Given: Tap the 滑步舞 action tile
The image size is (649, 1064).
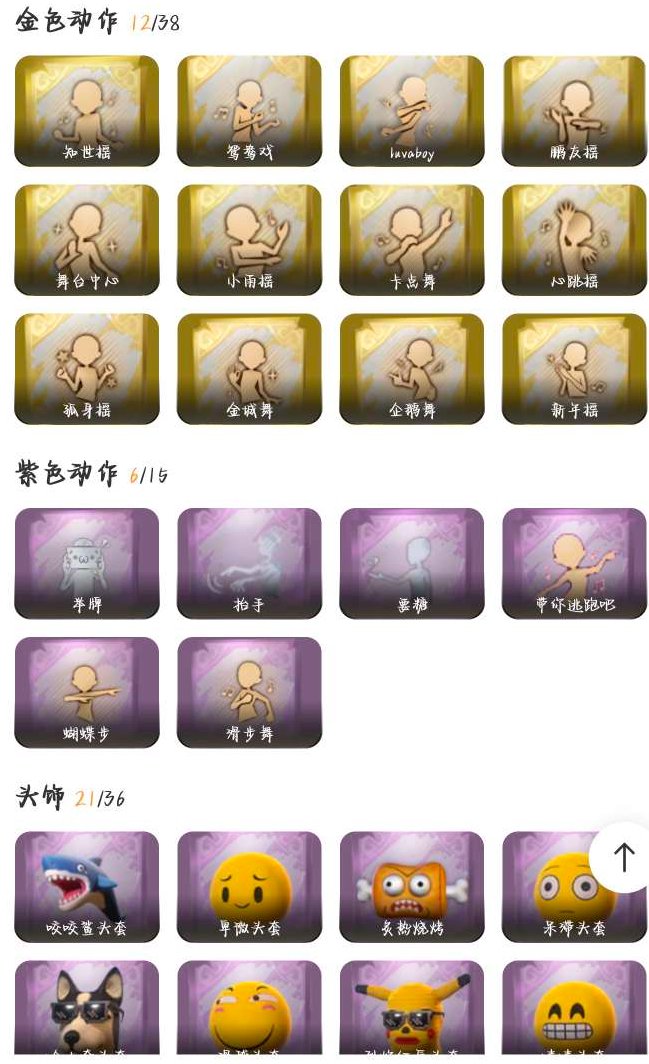Looking at the screenshot, I should click(x=249, y=692).
